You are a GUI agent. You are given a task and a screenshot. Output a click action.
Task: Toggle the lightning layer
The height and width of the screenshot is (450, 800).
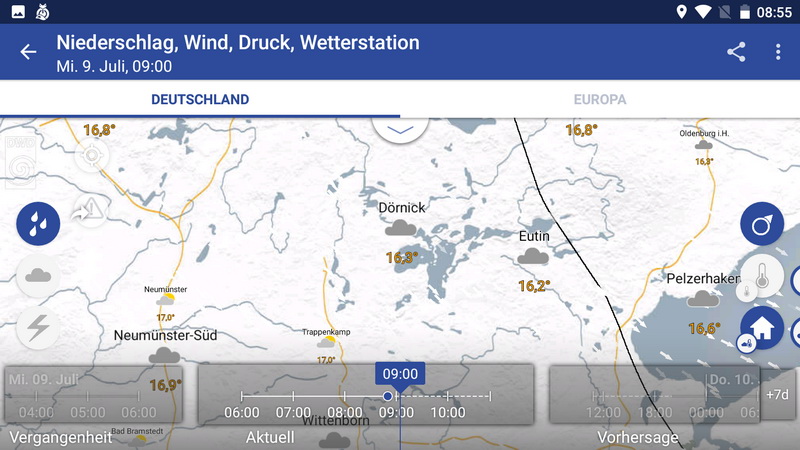pyautogui.click(x=38, y=326)
